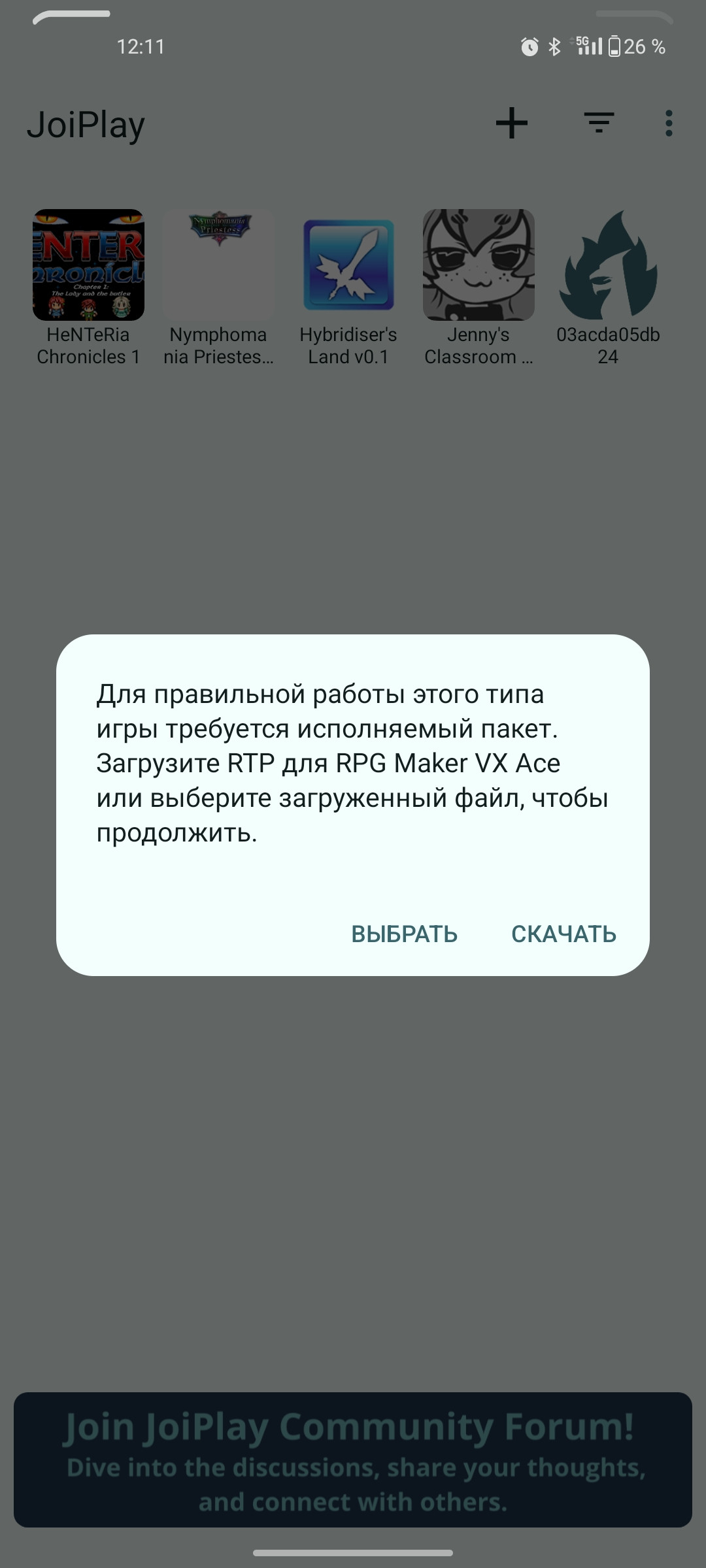This screenshot has width=706, height=1568.
Task: Open the sort and filter options
Action: 599,123
